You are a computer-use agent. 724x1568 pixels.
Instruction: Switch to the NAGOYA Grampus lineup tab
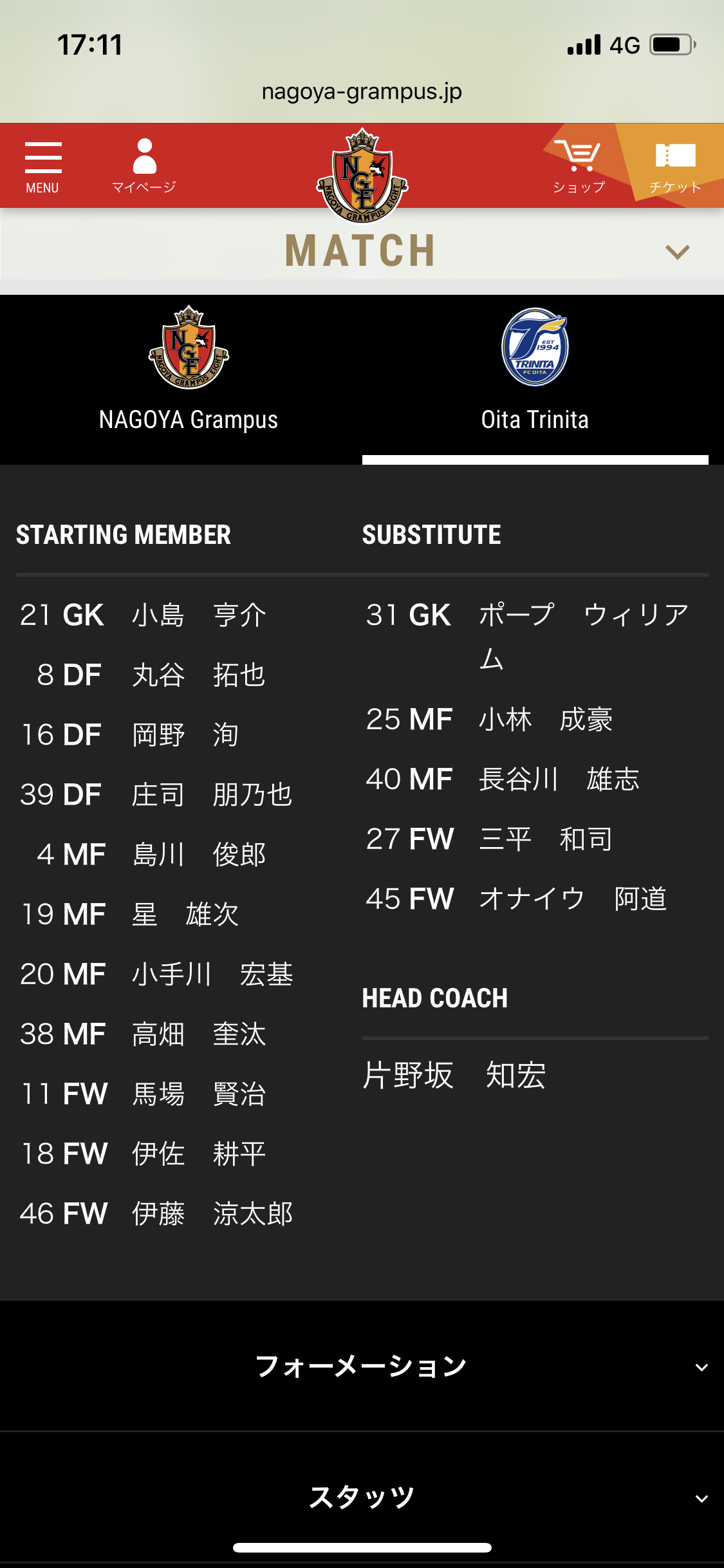coord(188,373)
